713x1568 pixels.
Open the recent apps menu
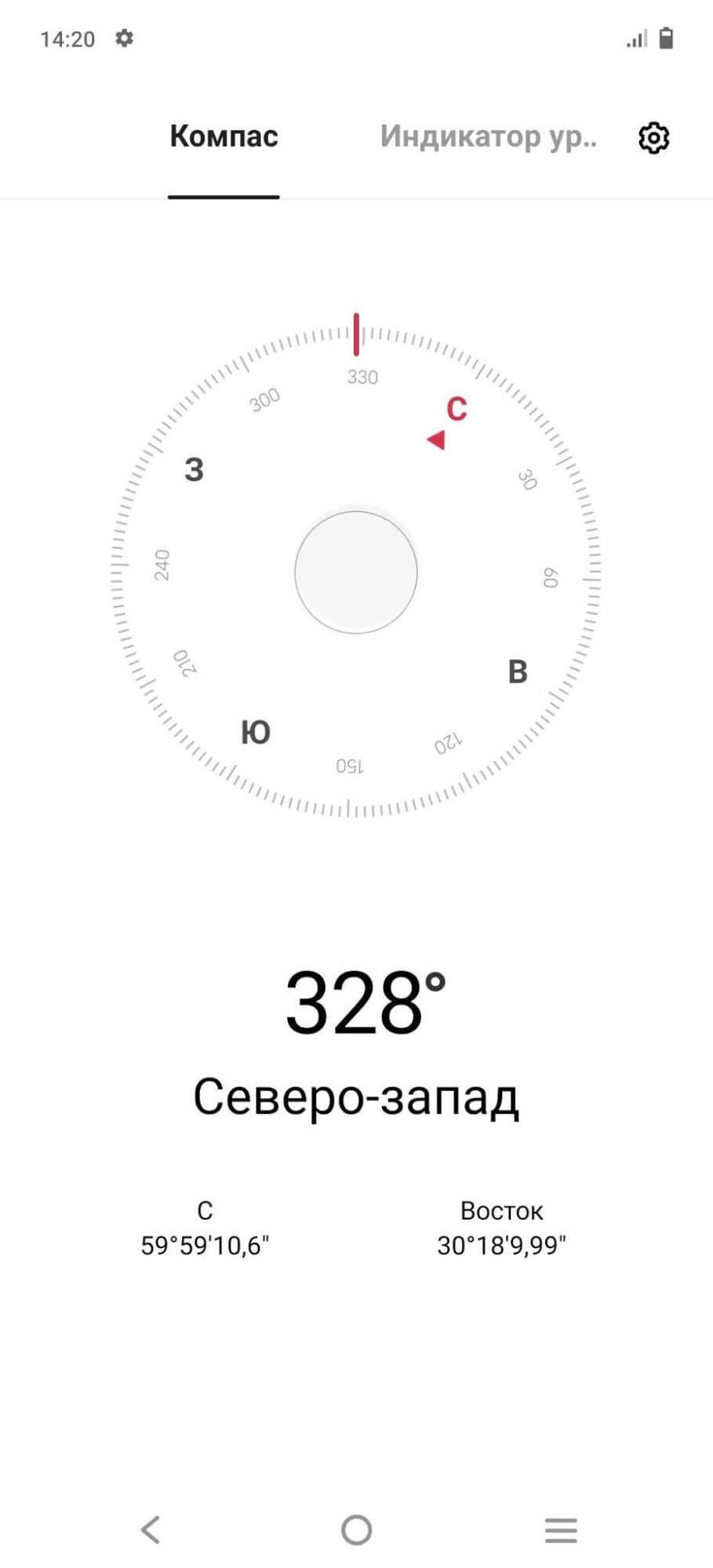(x=561, y=1529)
